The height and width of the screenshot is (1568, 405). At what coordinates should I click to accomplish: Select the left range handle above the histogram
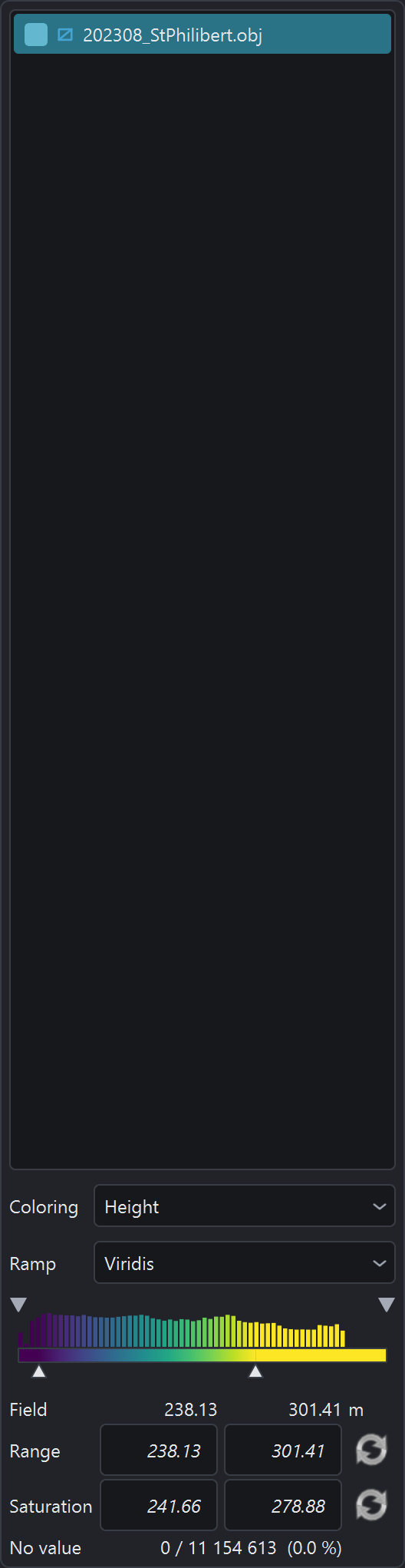(x=18, y=1305)
